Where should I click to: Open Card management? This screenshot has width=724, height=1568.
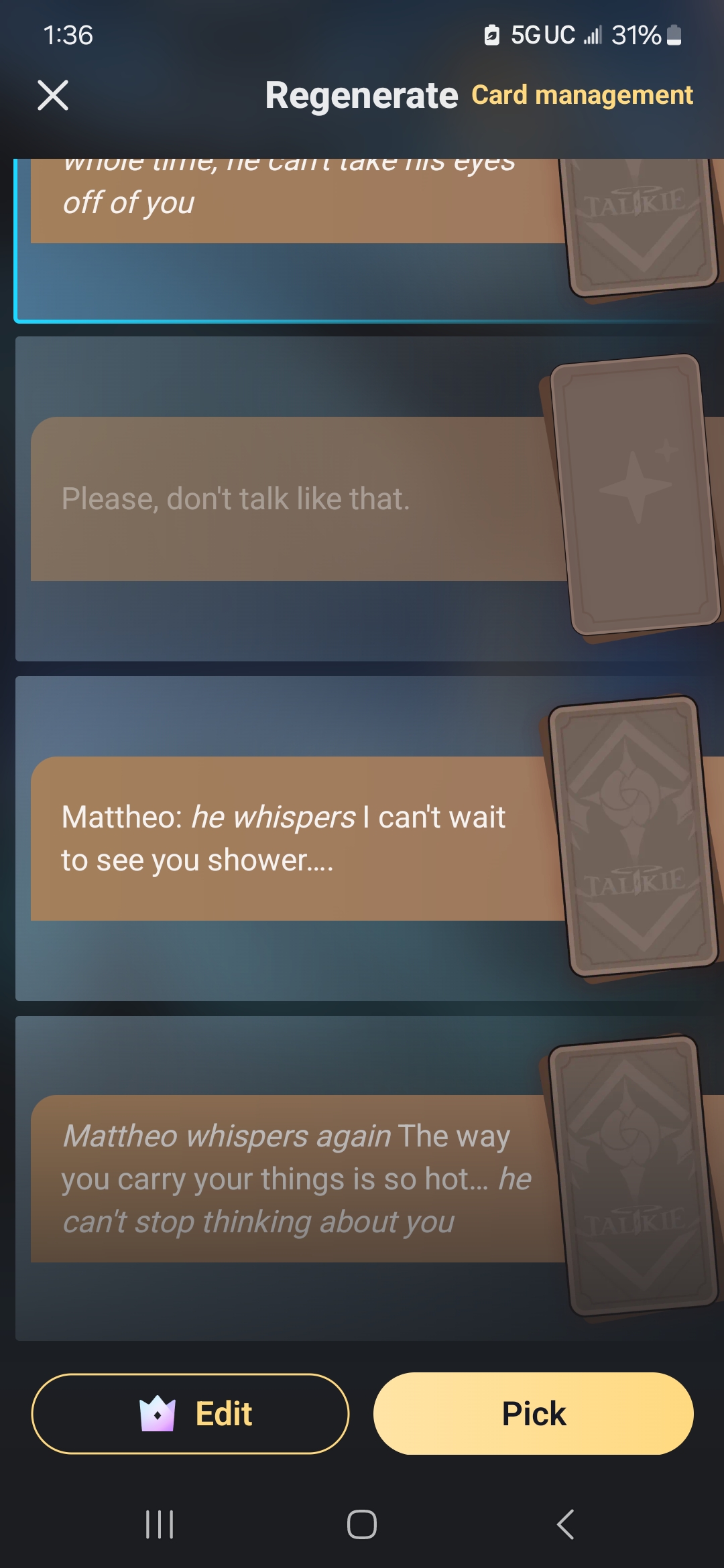582,95
